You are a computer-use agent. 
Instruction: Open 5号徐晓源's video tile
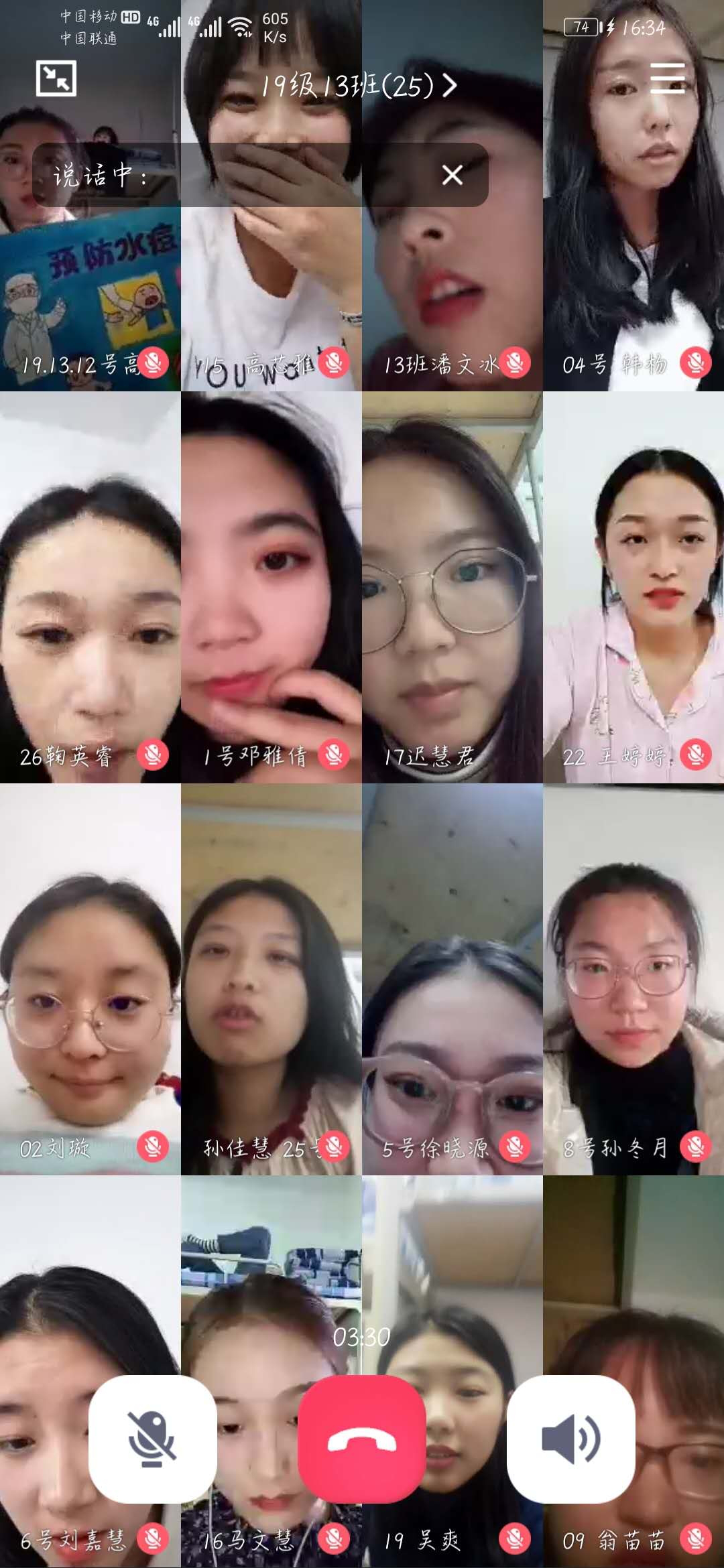(452, 978)
